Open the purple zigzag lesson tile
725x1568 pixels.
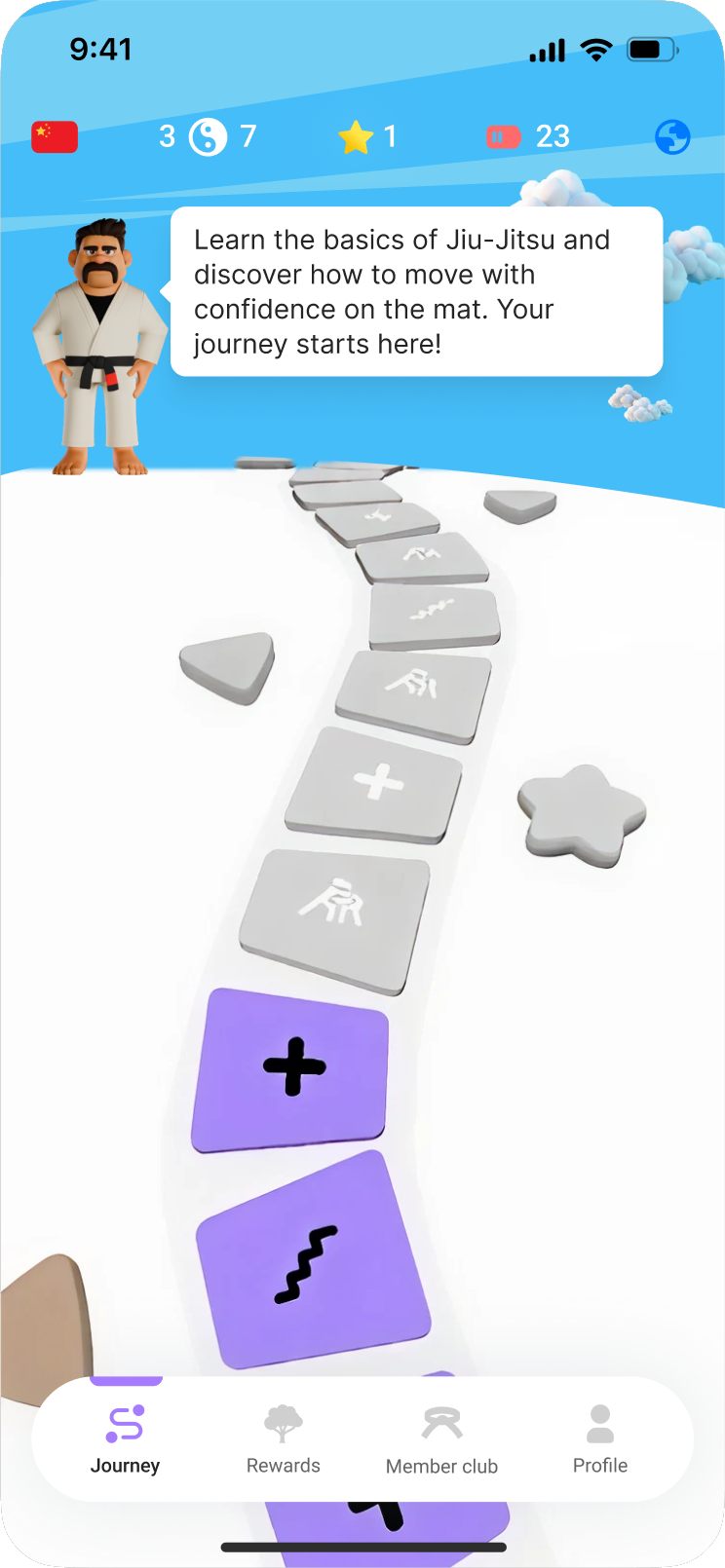pyautogui.click(x=310, y=1261)
